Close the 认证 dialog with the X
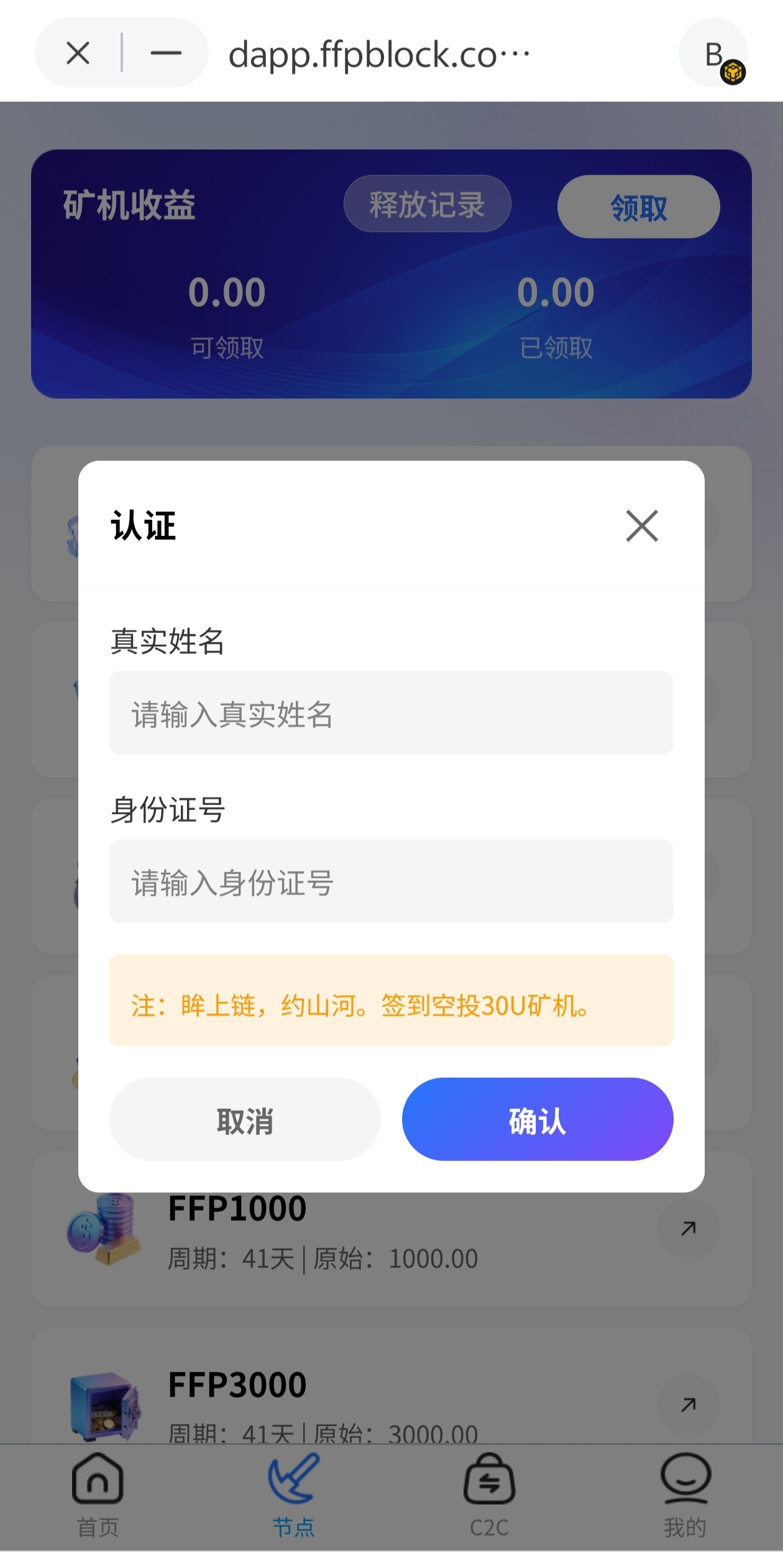This screenshot has height=1568, width=783. tap(641, 526)
